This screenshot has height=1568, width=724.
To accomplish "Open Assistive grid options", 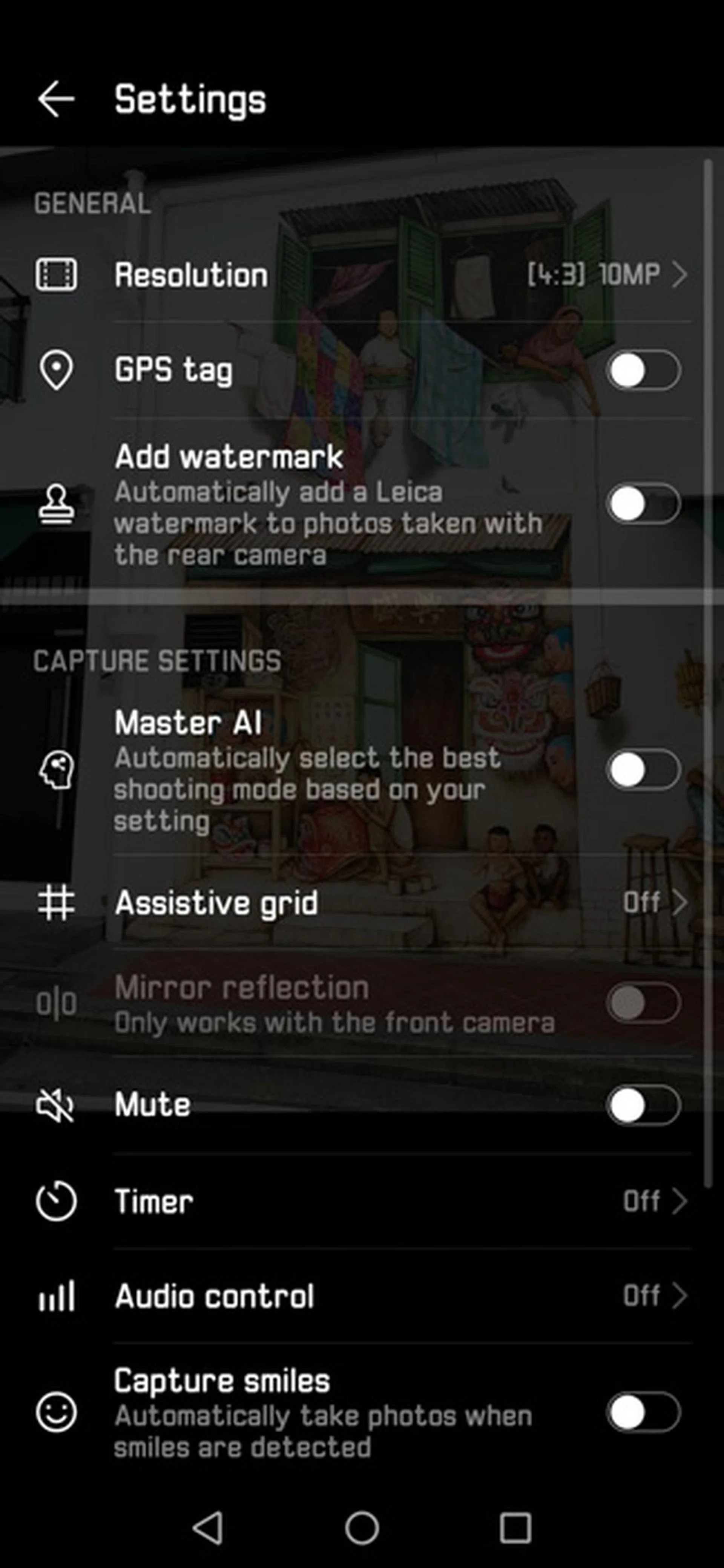I will [x=362, y=903].
